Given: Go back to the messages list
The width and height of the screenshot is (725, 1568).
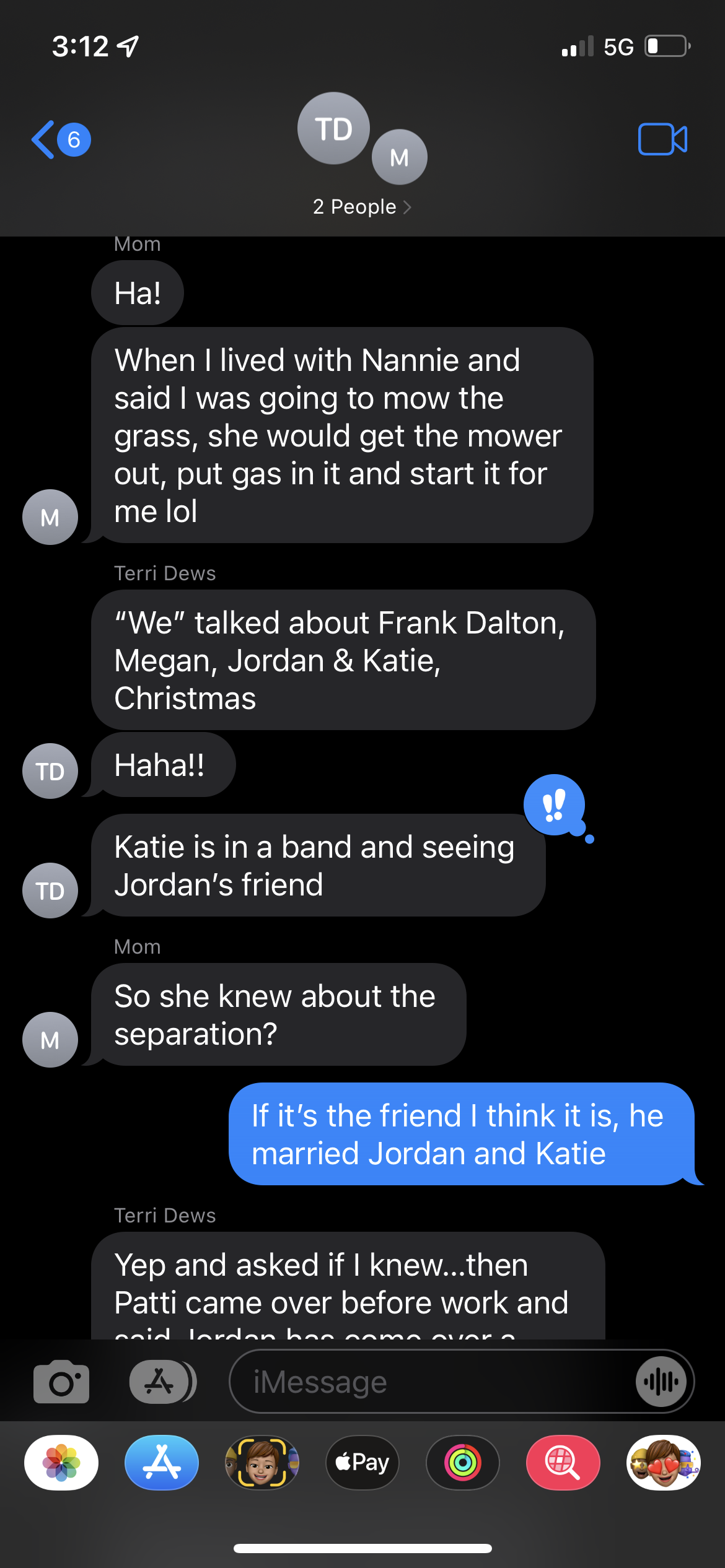Looking at the screenshot, I should coord(61,139).
